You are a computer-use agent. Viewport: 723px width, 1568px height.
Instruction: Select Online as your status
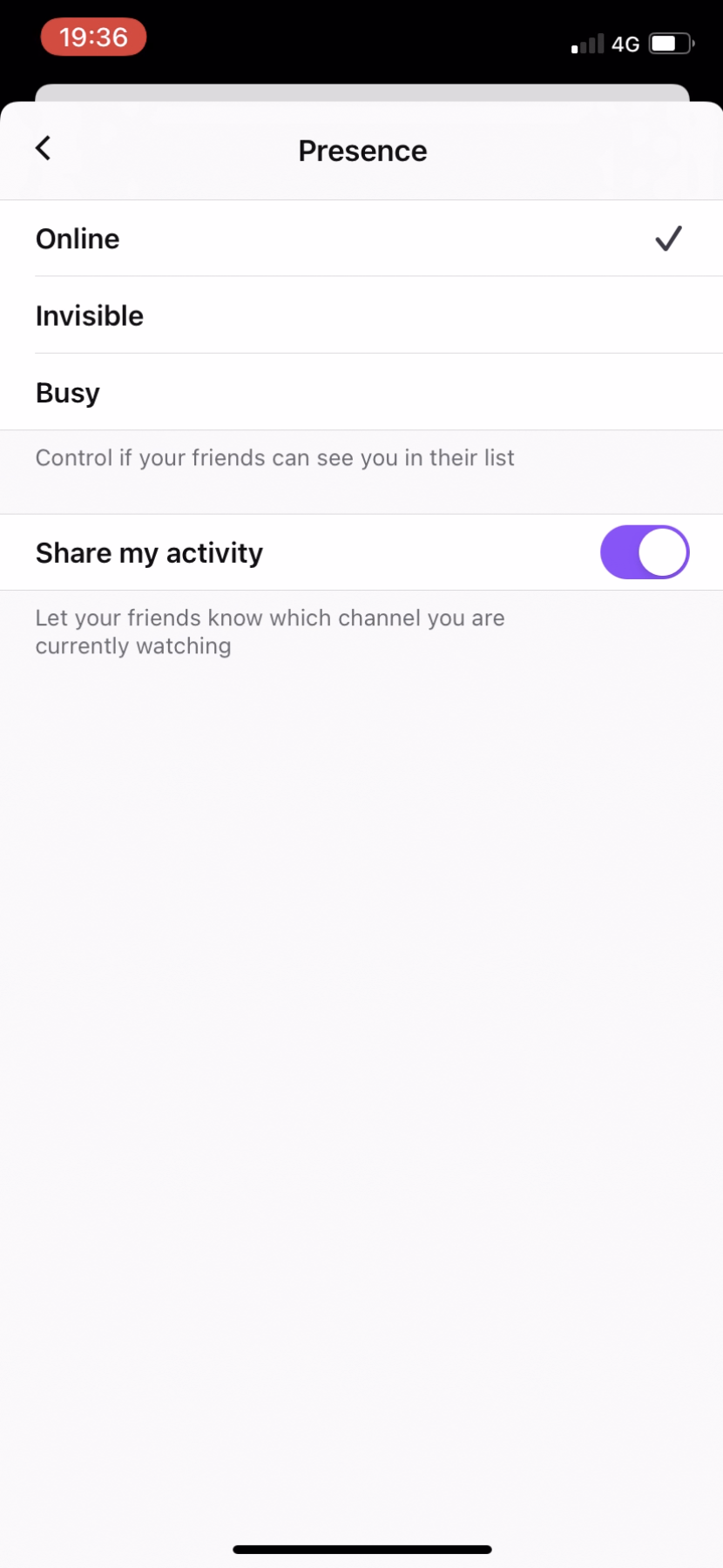click(78, 238)
